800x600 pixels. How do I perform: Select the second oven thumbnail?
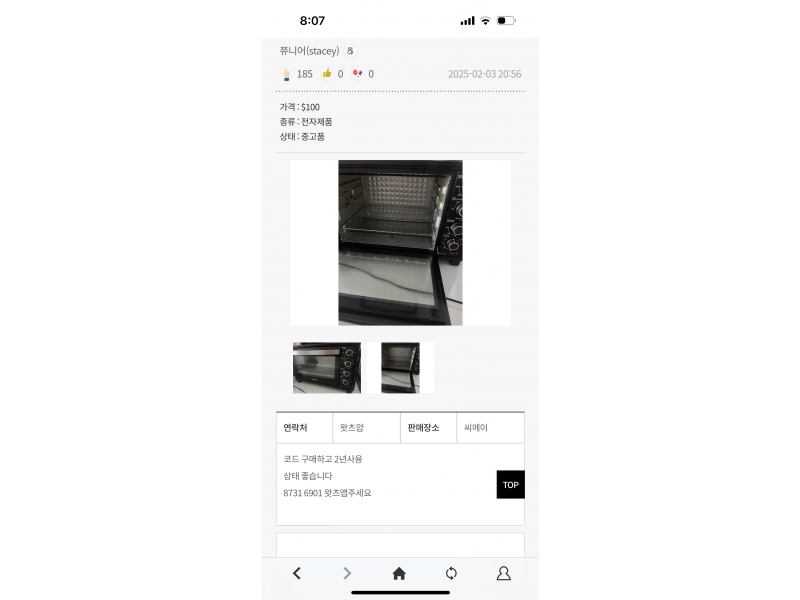(400, 367)
